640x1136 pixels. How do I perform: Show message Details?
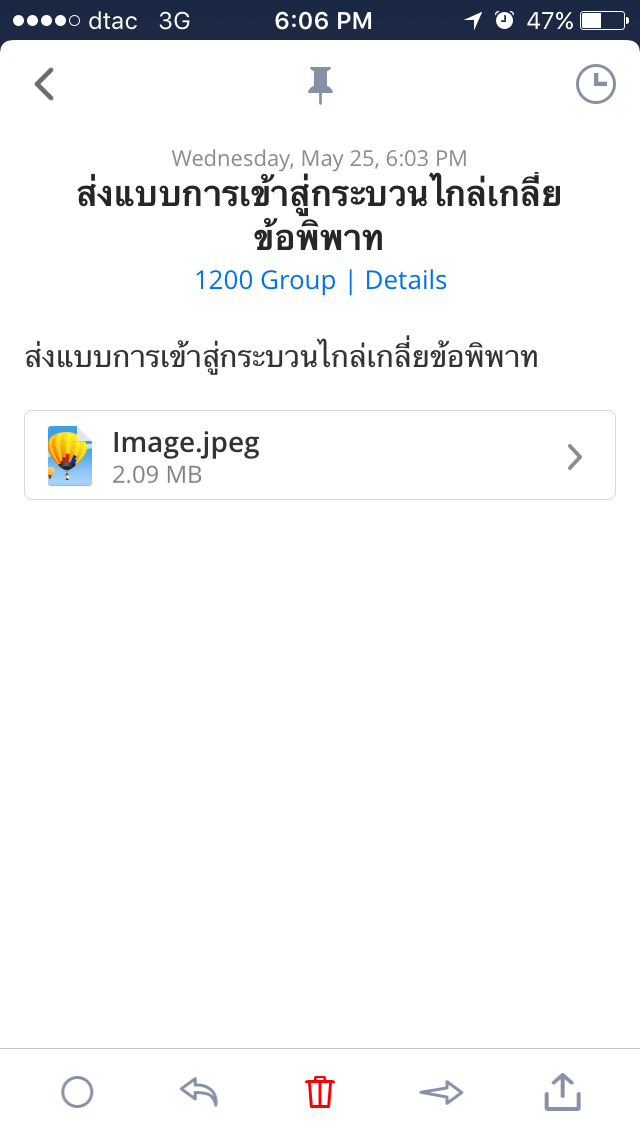click(x=406, y=280)
